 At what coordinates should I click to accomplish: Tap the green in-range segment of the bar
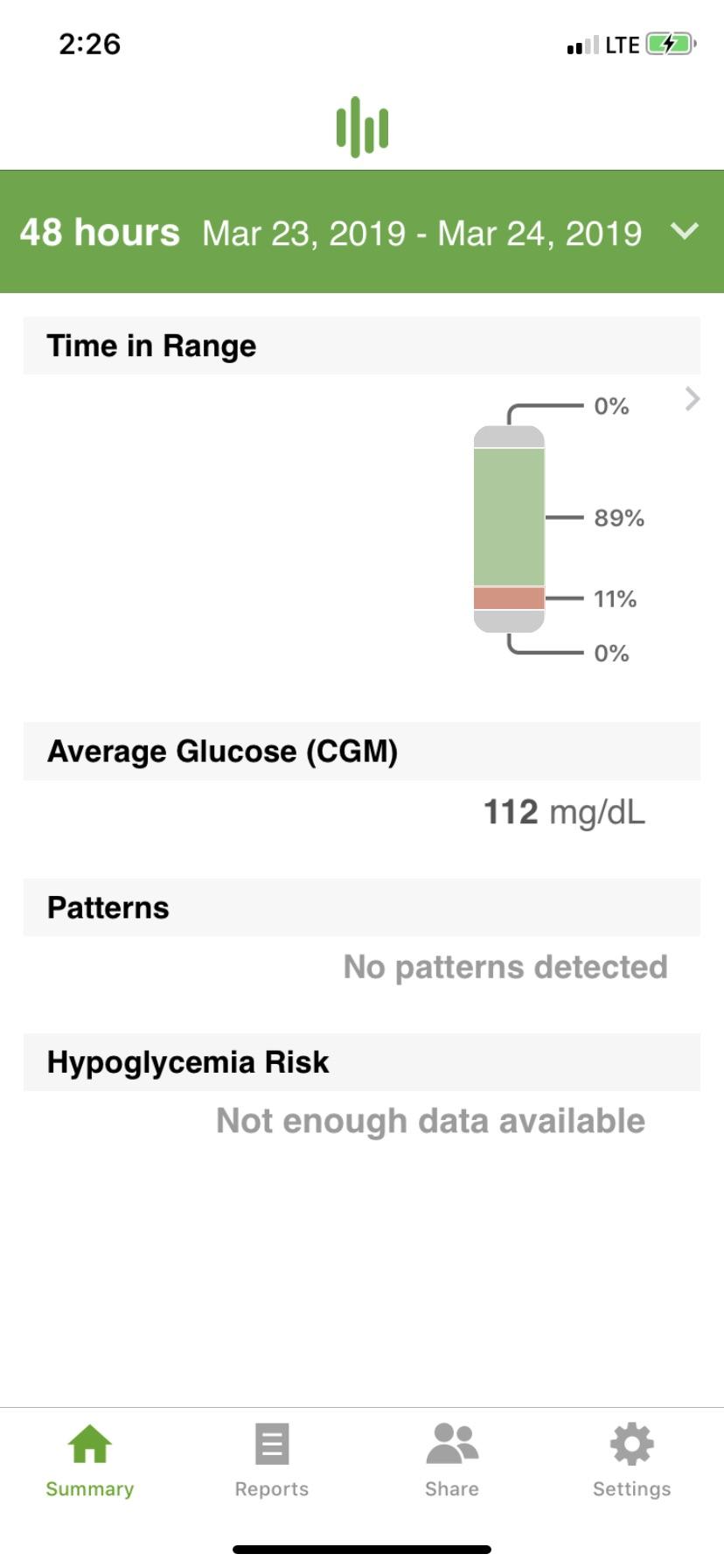pos(508,516)
